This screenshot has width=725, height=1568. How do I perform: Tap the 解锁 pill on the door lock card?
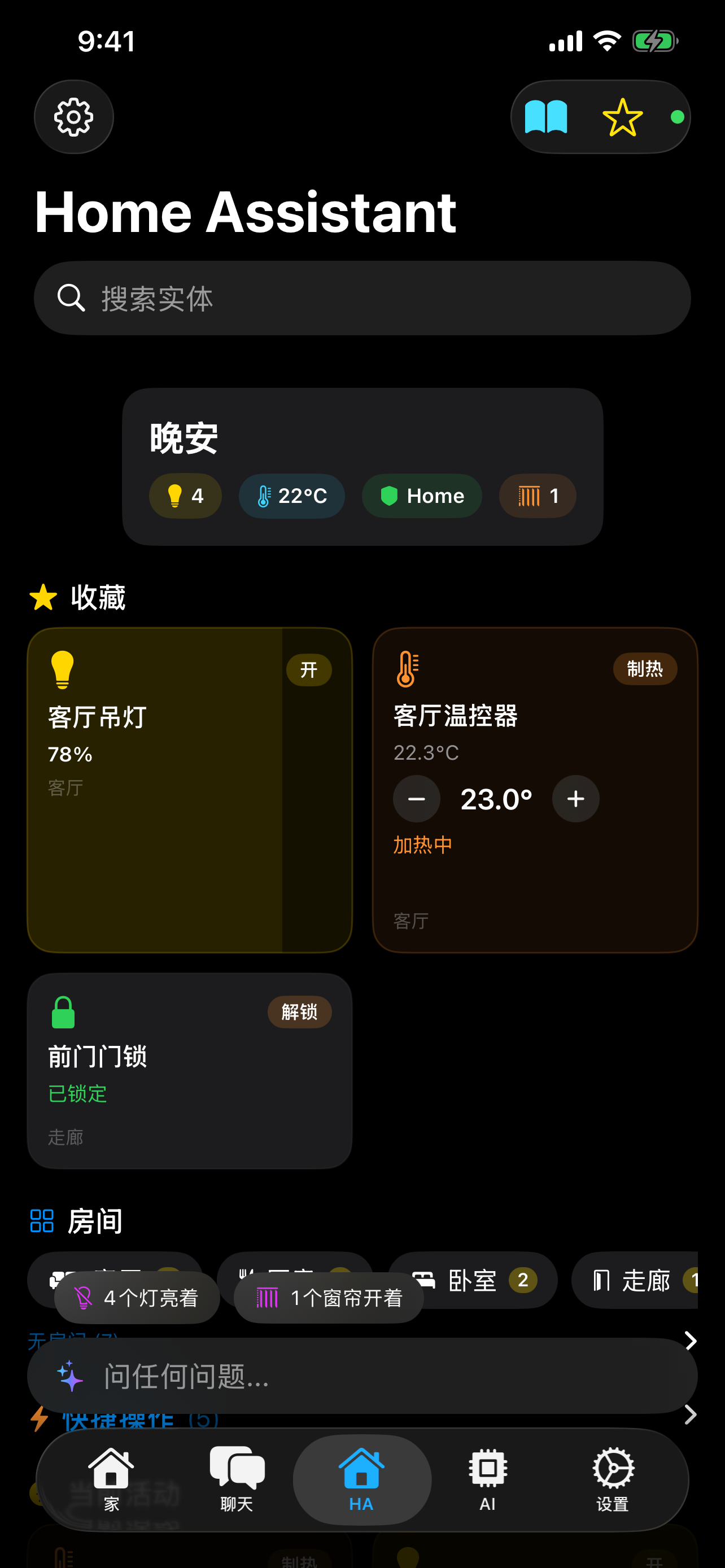[x=299, y=1012]
